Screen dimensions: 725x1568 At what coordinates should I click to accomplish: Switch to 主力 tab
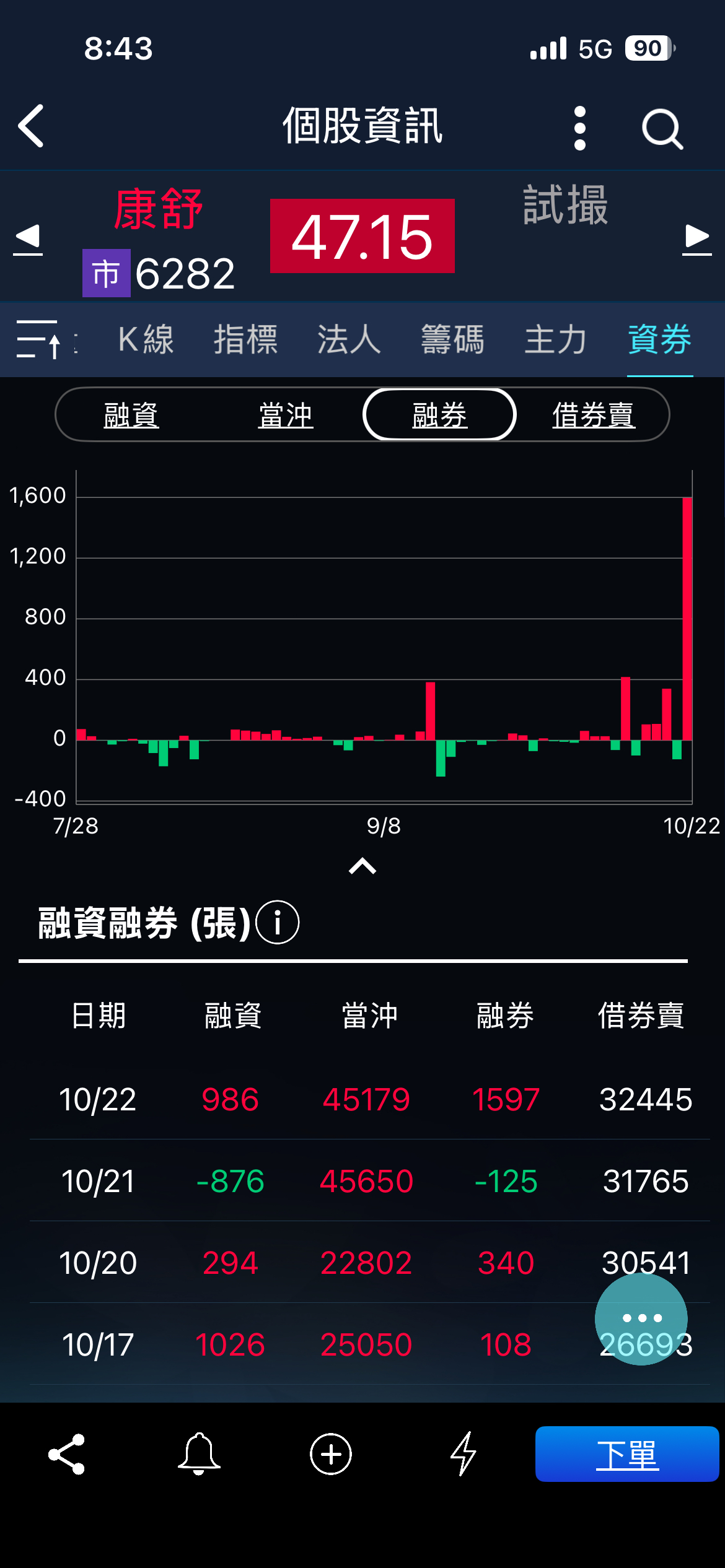point(555,339)
